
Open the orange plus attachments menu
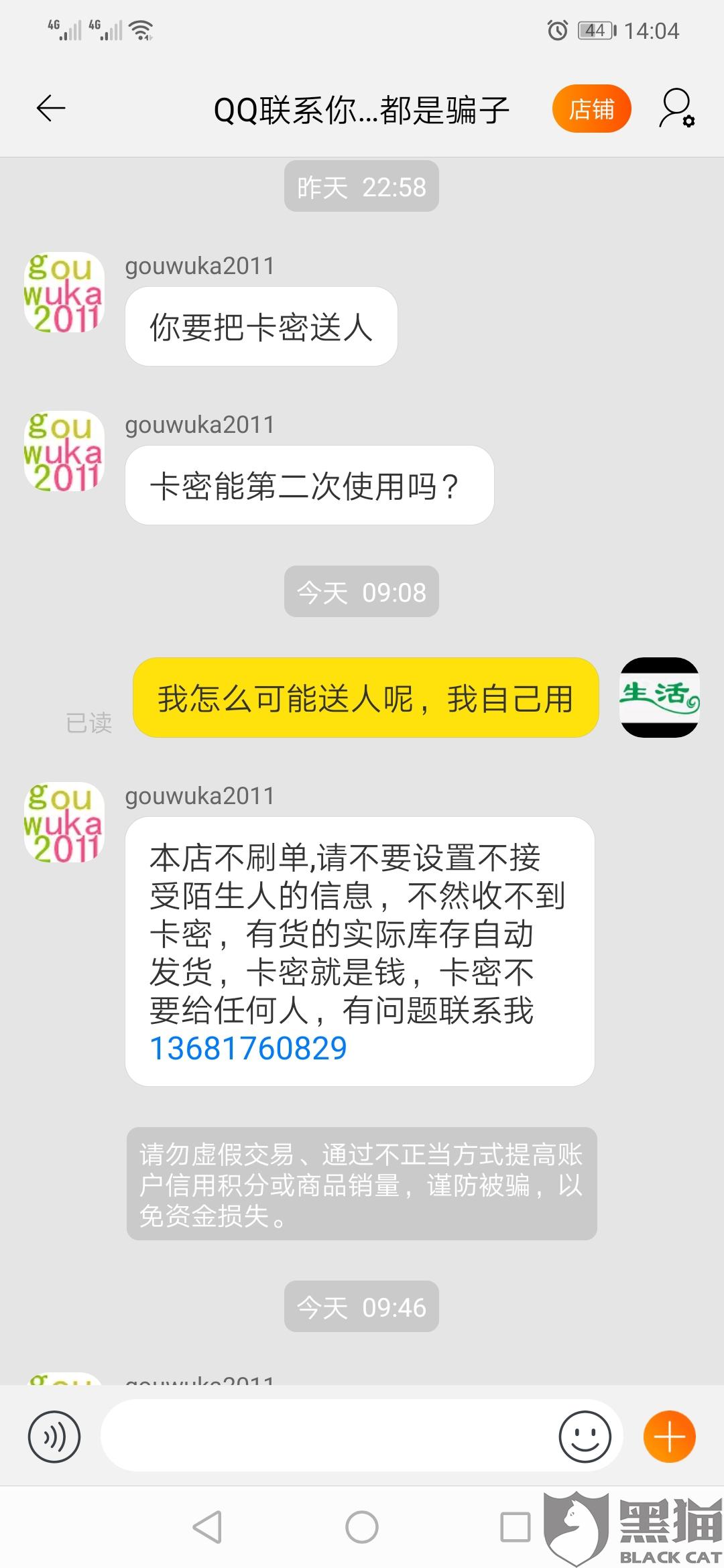click(669, 1437)
